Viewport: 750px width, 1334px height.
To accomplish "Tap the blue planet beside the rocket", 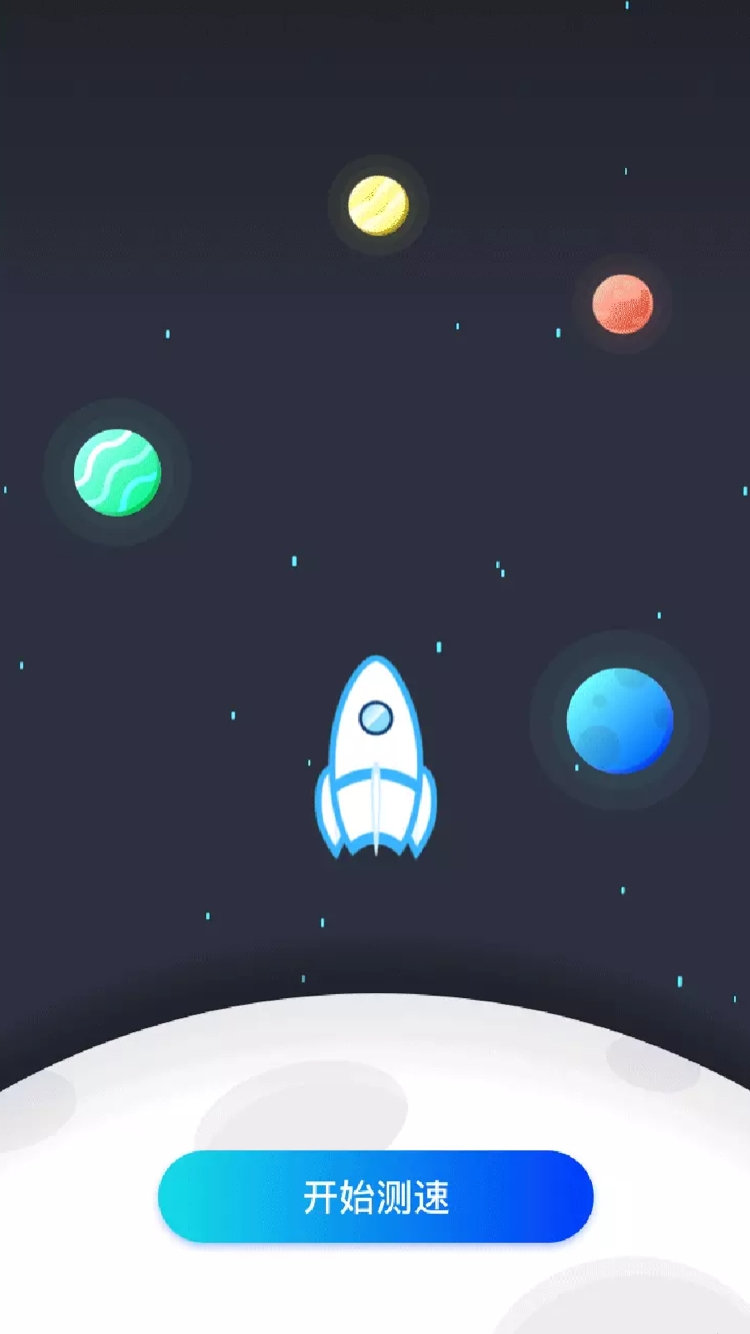I will tap(620, 720).
